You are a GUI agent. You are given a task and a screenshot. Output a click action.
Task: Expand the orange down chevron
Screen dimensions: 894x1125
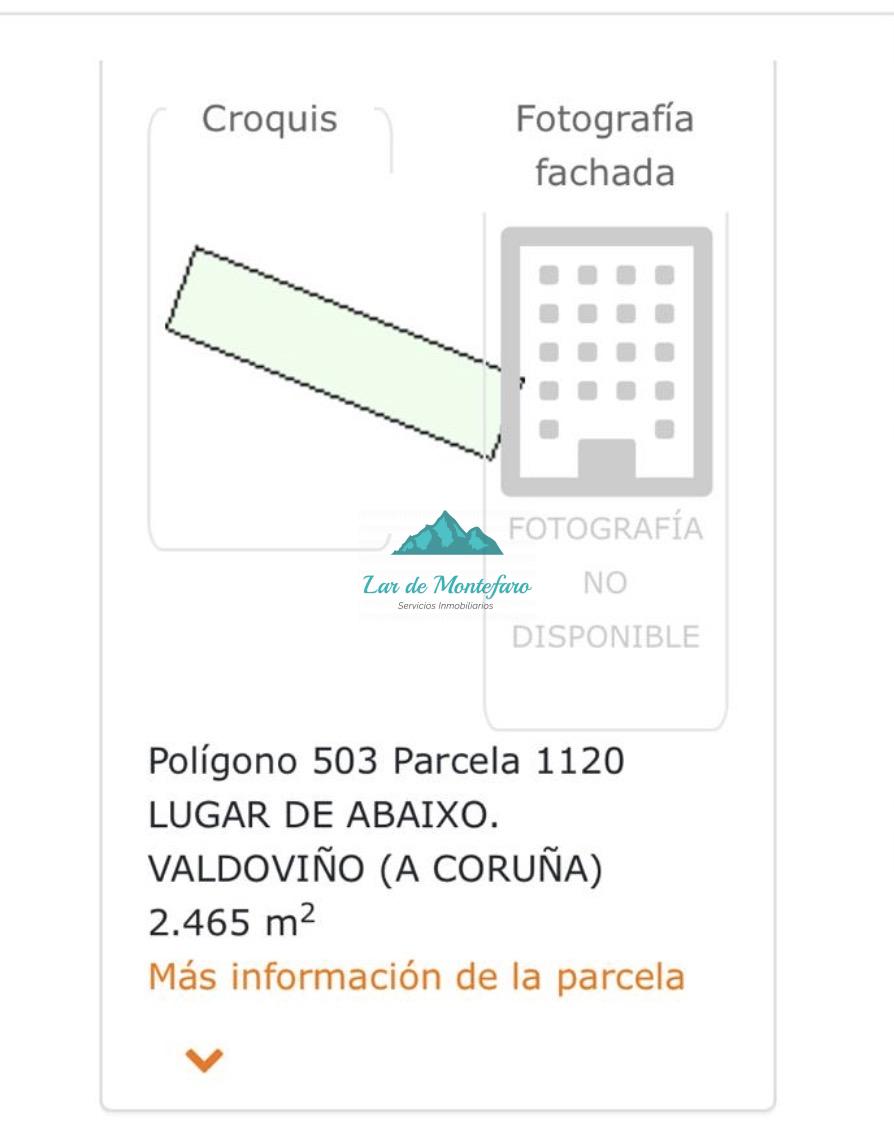[204, 1059]
